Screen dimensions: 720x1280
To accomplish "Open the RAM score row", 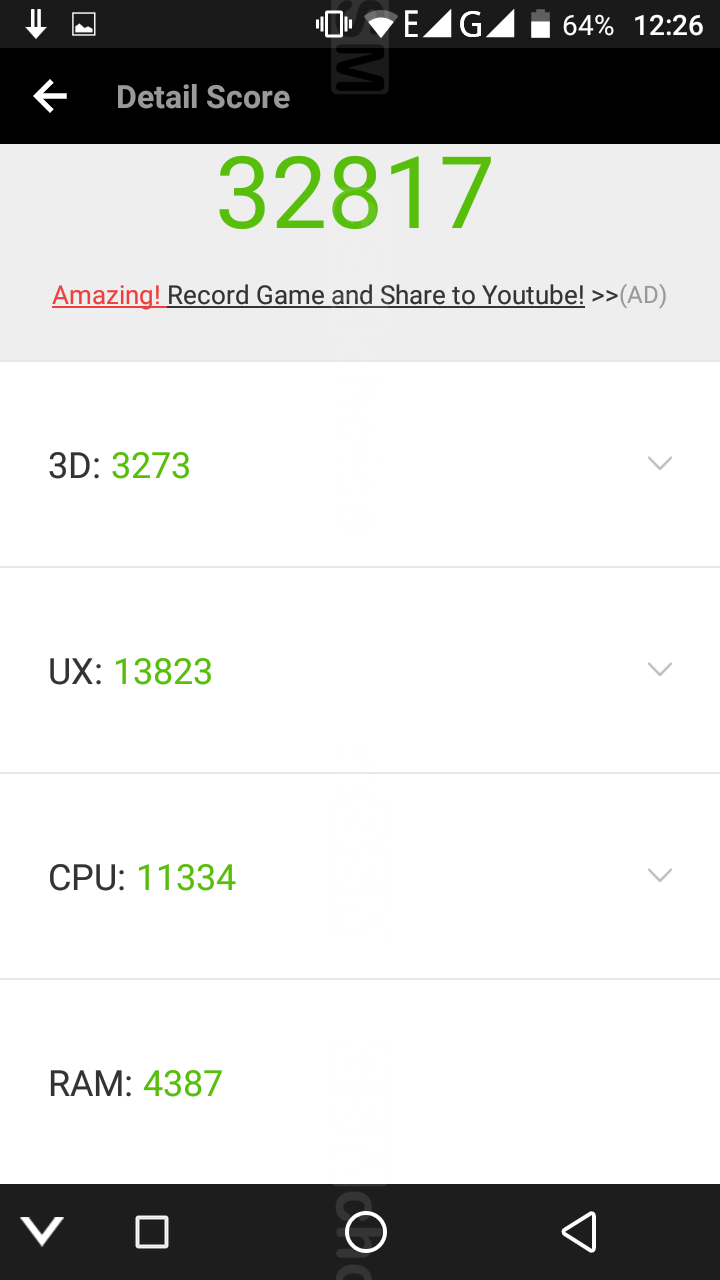I will 360,1082.
